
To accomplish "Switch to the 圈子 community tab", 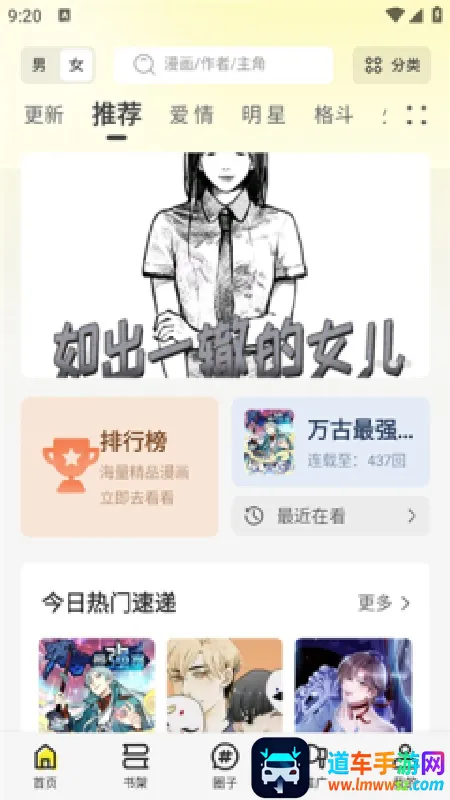I will pos(224,766).
